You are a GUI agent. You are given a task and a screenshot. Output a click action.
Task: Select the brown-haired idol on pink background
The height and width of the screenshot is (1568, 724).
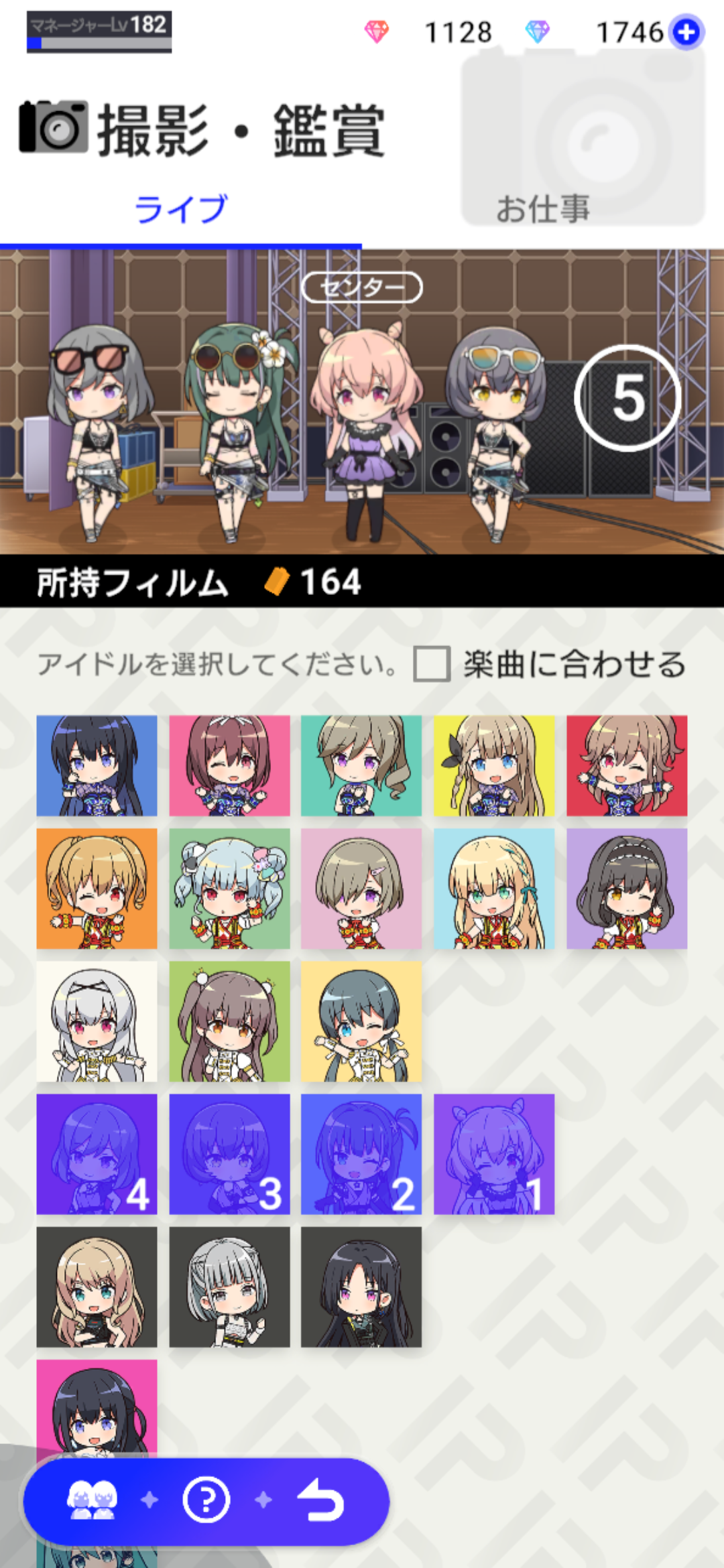229,765
